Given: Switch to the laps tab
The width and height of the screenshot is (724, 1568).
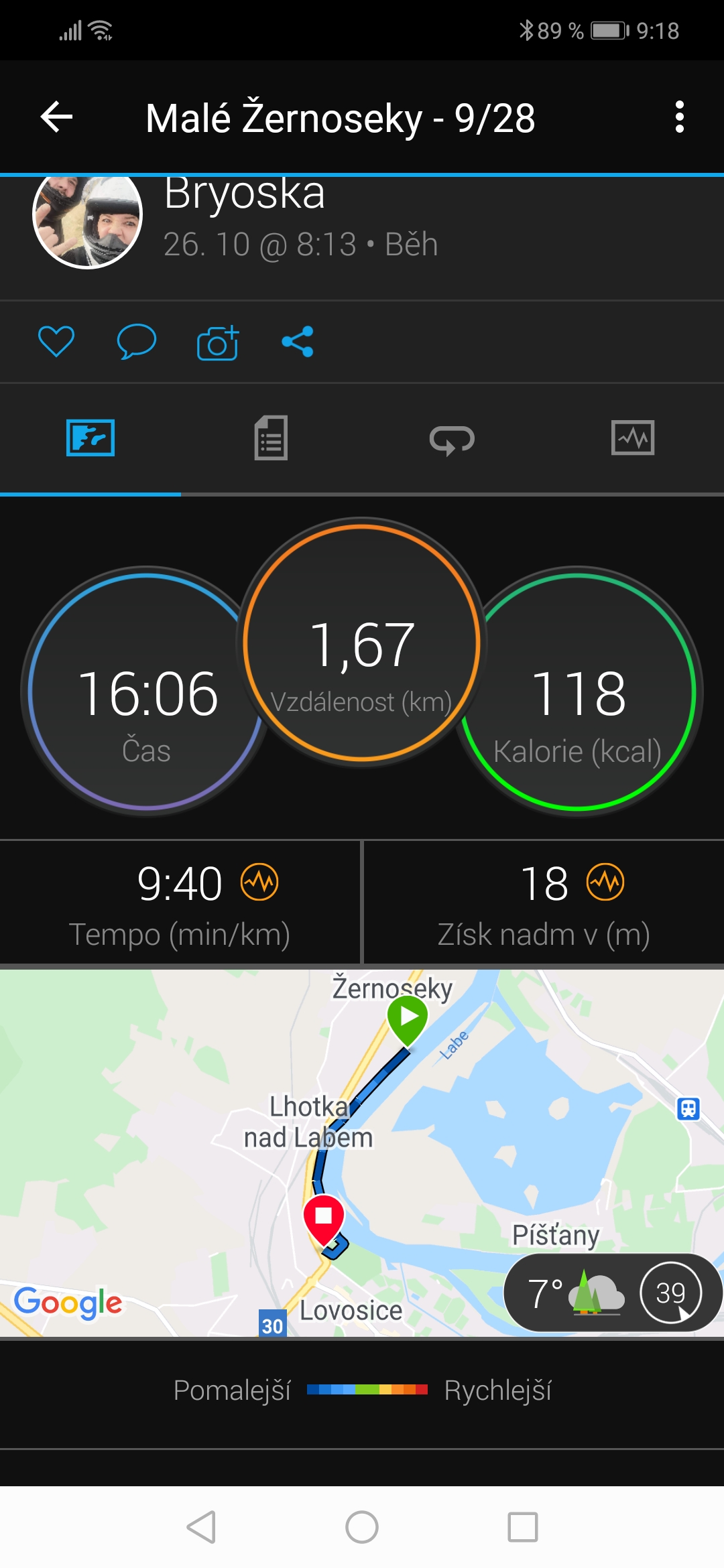Looking at the screenshot, I should [452, 440].
